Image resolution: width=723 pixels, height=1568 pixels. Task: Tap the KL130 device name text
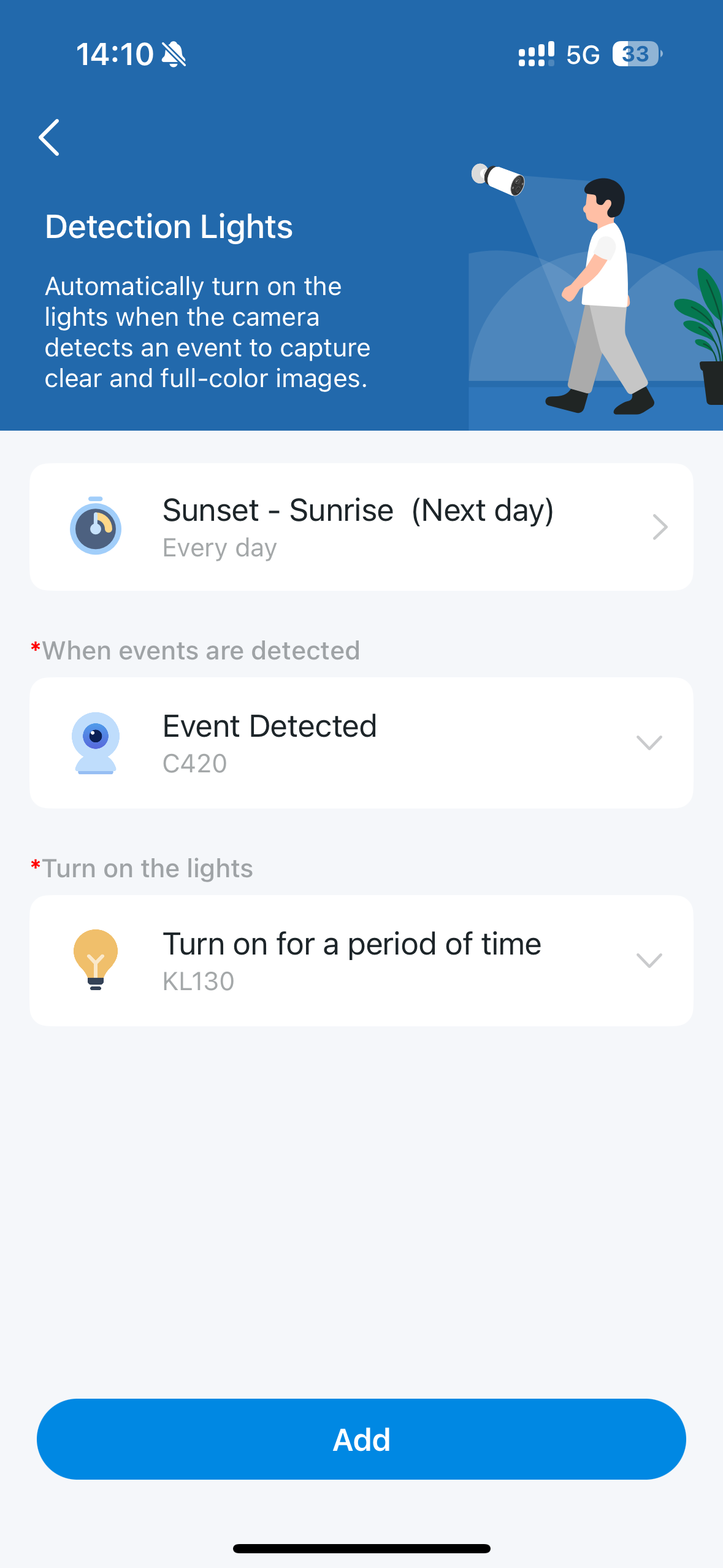click(x=197, y=980)
